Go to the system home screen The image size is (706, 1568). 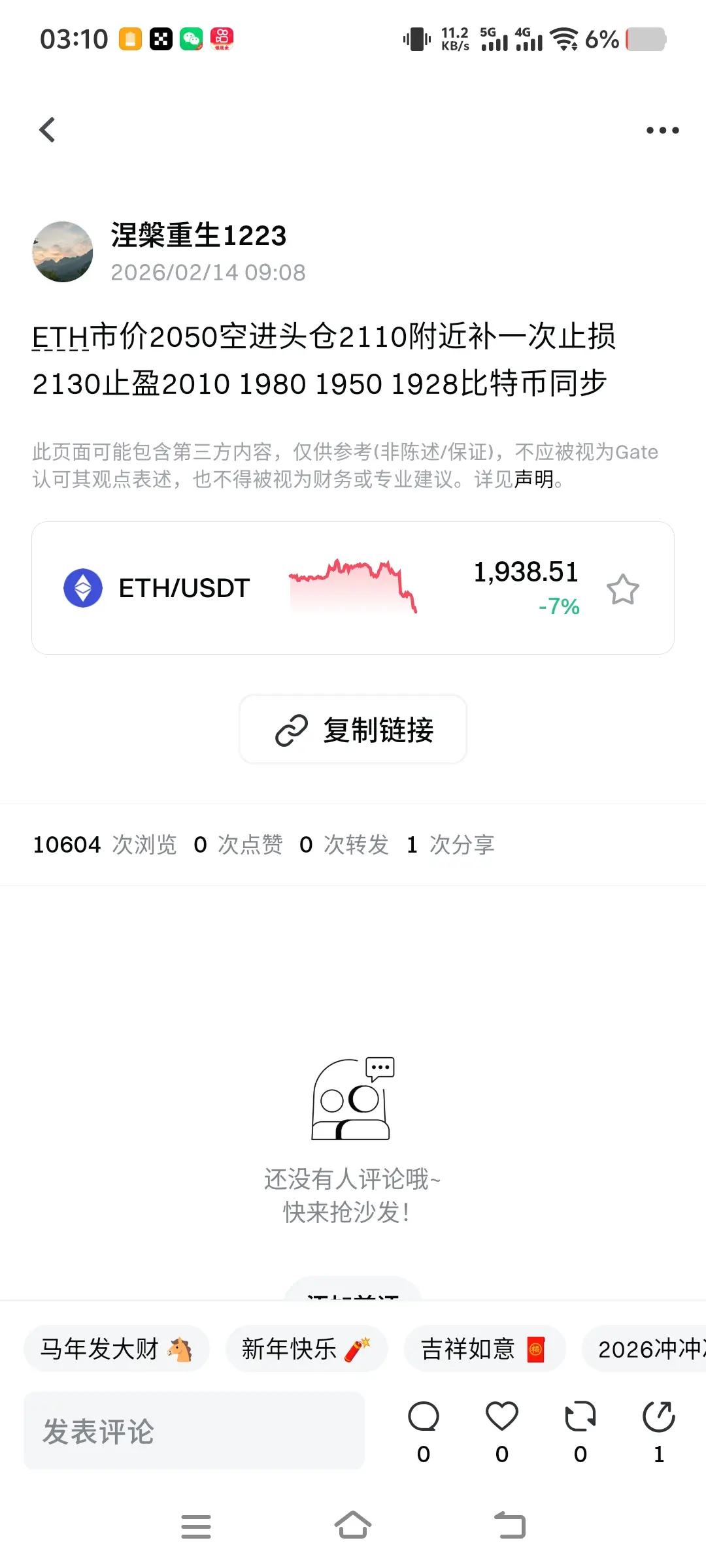353,1526
